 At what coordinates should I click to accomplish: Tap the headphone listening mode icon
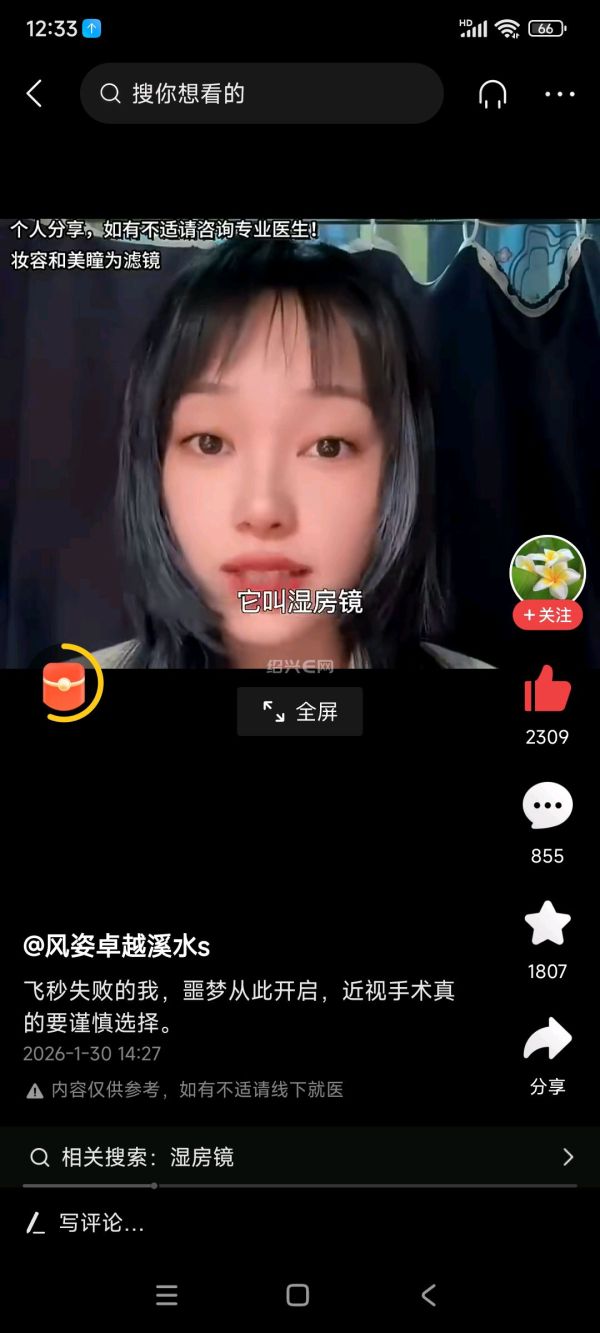tap(492, 94)
